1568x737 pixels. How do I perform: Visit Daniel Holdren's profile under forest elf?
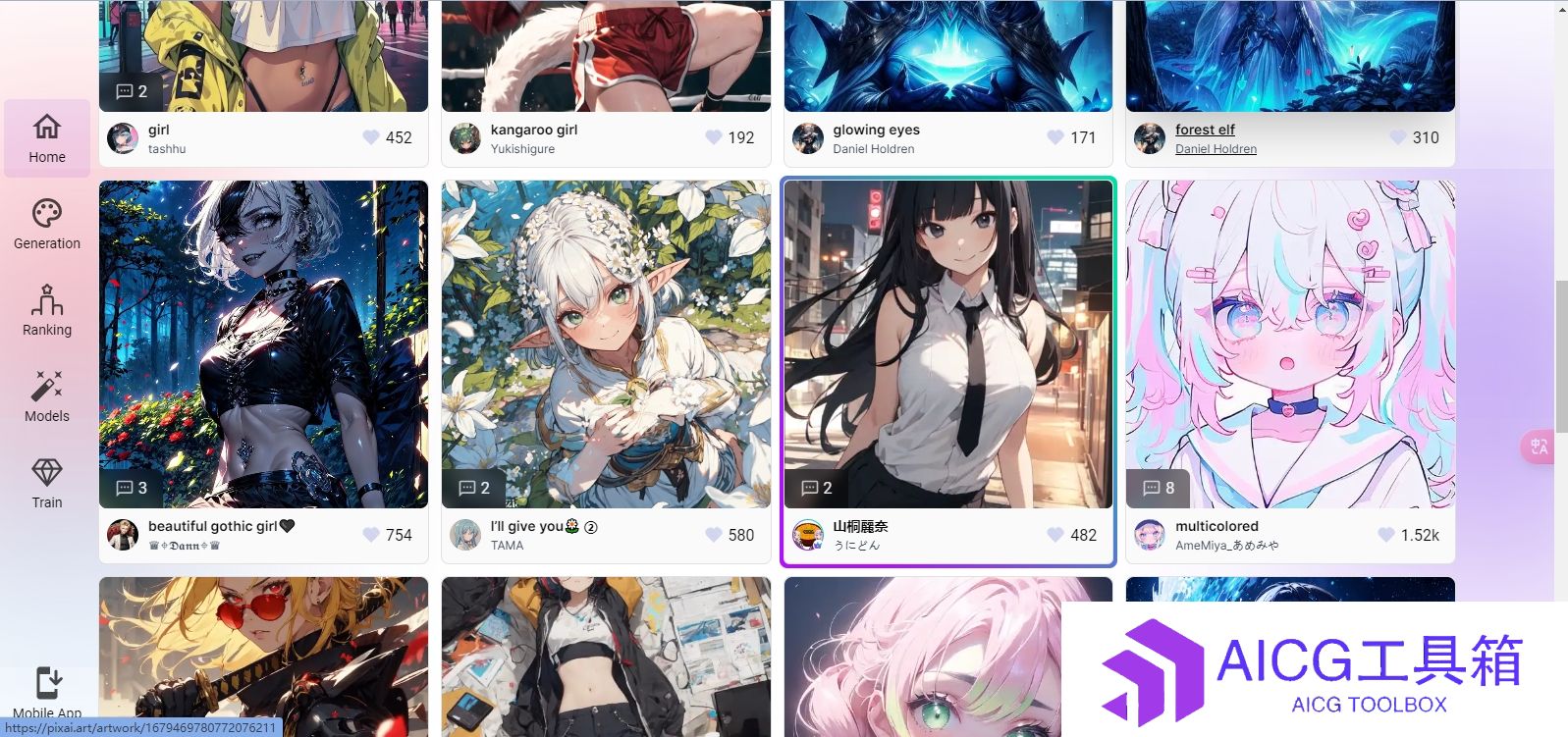tap(1216, 149)
